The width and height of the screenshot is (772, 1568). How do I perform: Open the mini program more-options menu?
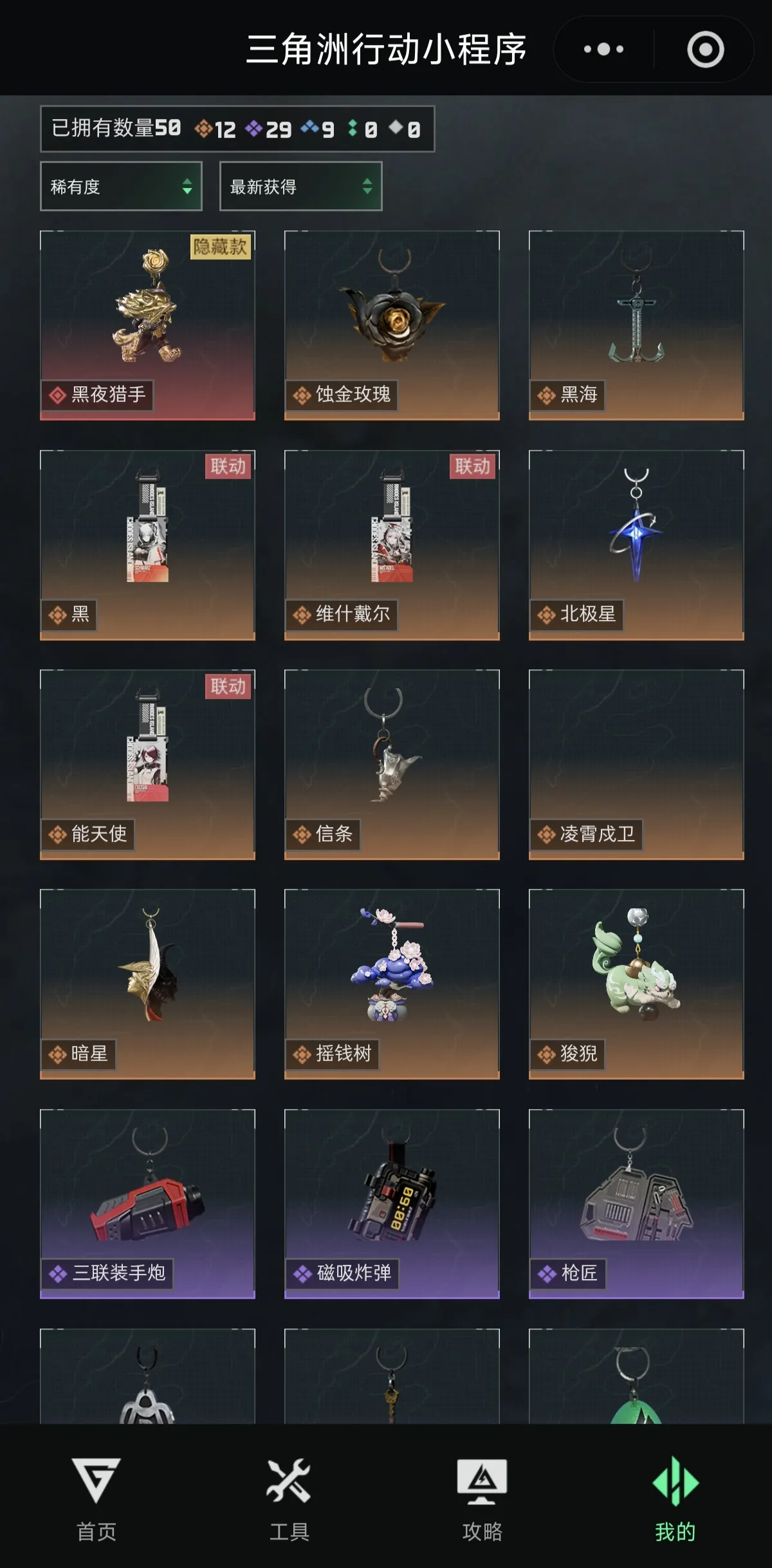[x=603, y=49]
